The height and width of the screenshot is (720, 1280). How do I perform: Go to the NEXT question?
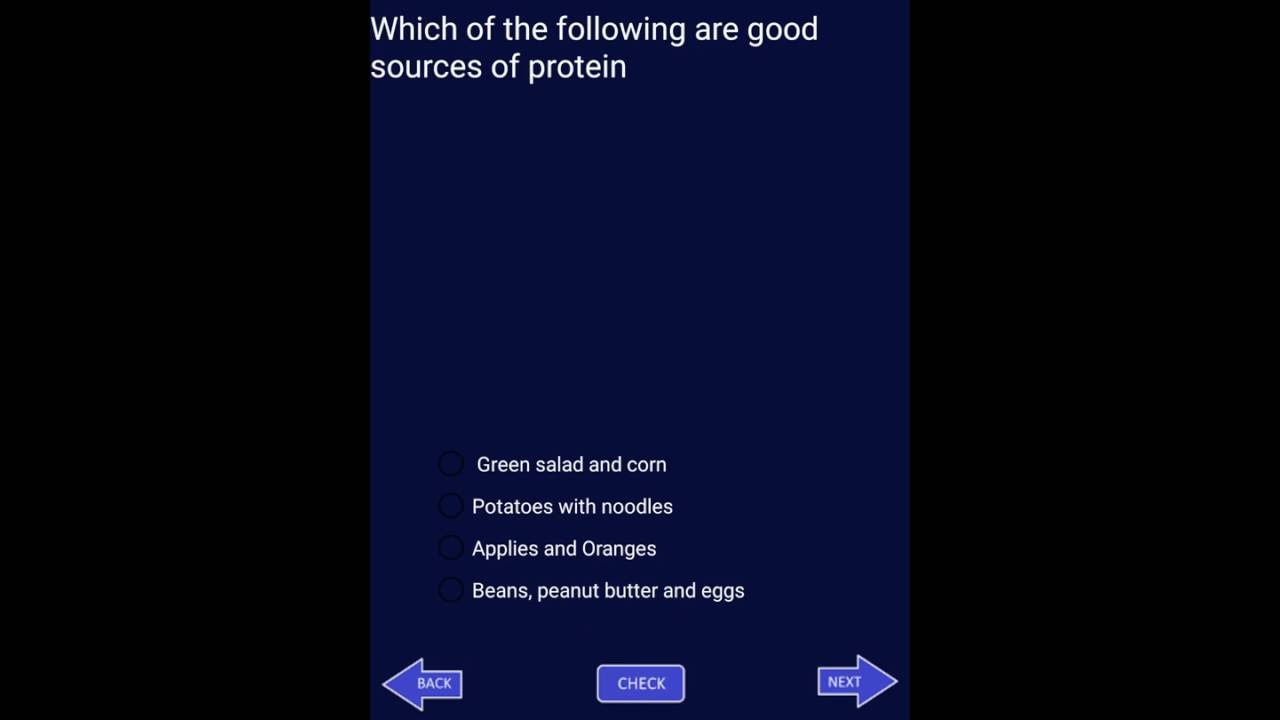click(x=855, y=682)
